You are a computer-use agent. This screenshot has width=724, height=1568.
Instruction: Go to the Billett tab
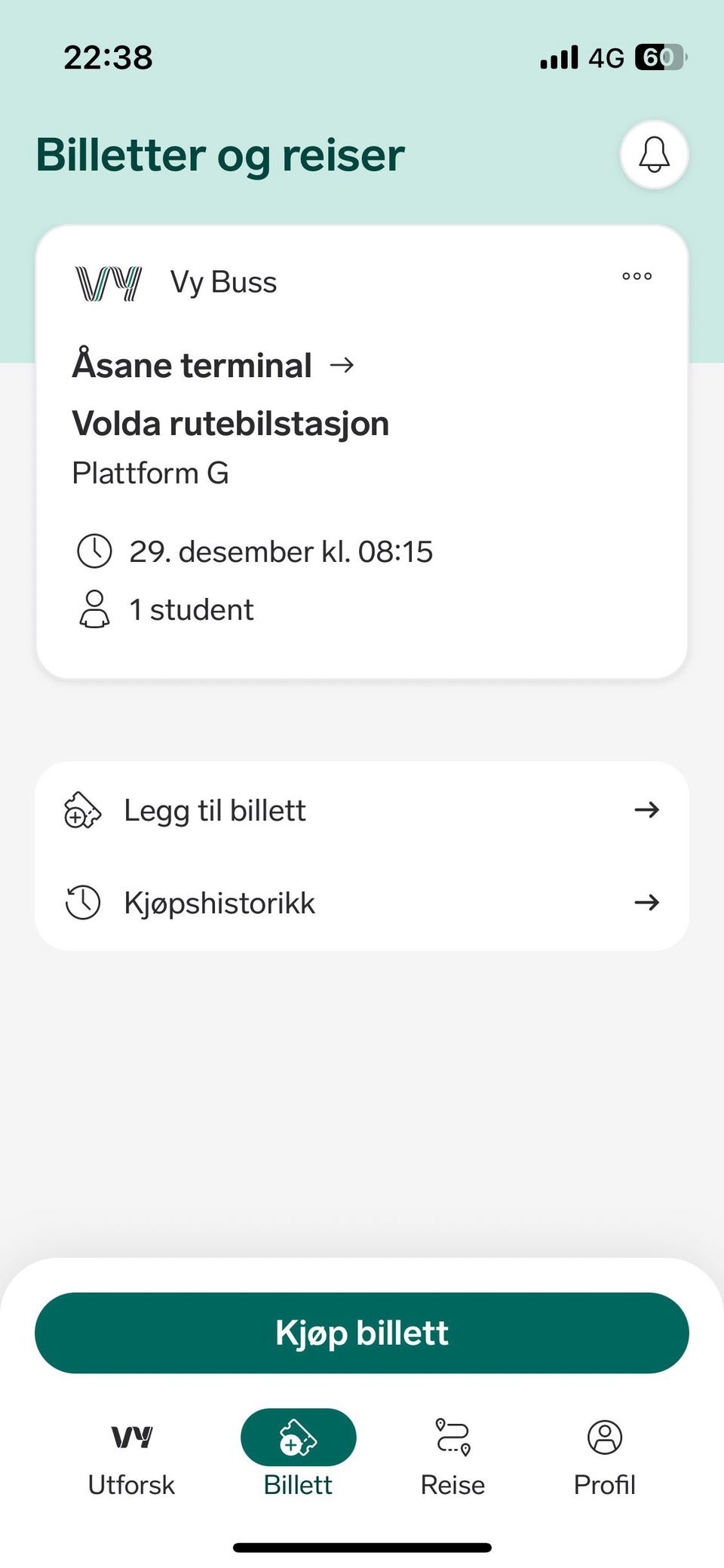tap(298, 1456)
